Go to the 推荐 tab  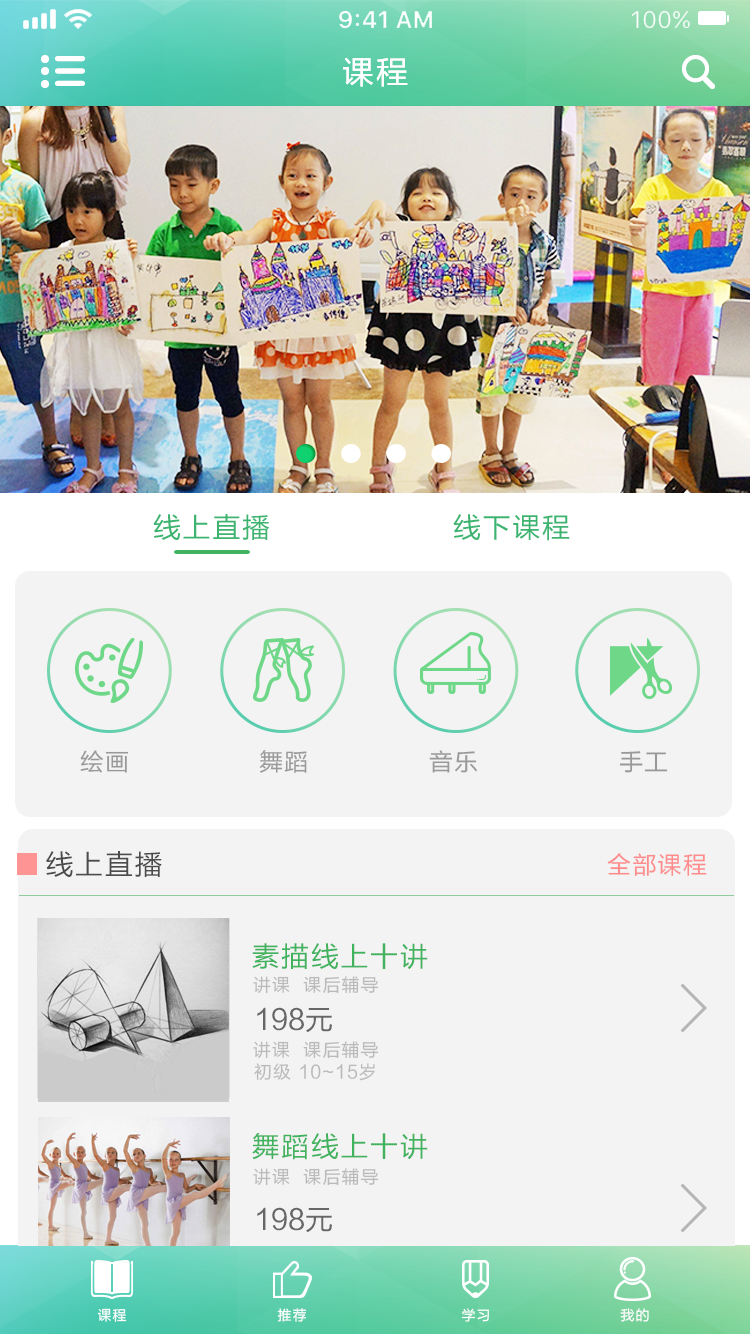click(292, 1291)
